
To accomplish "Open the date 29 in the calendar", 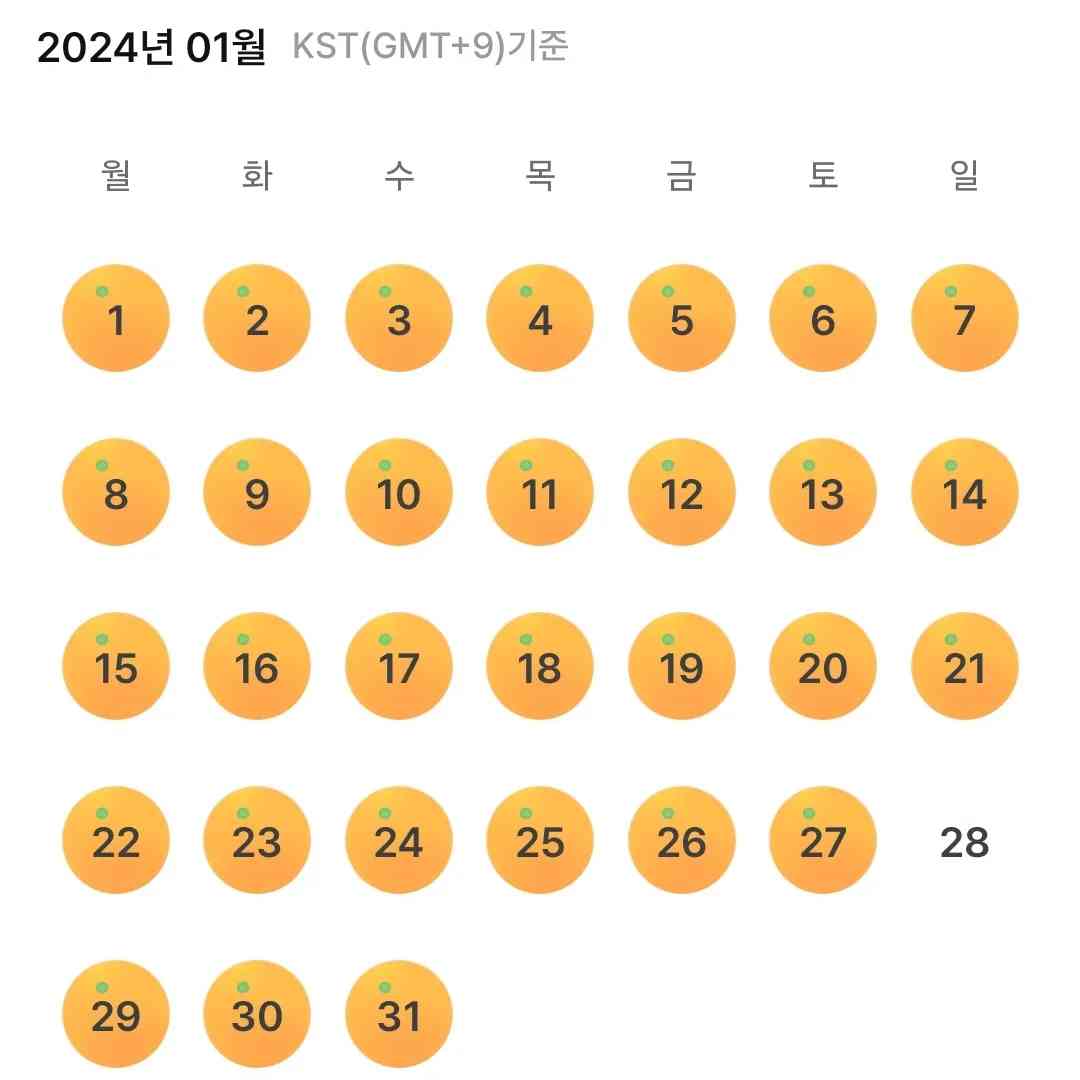I will tap(116, 1015).
